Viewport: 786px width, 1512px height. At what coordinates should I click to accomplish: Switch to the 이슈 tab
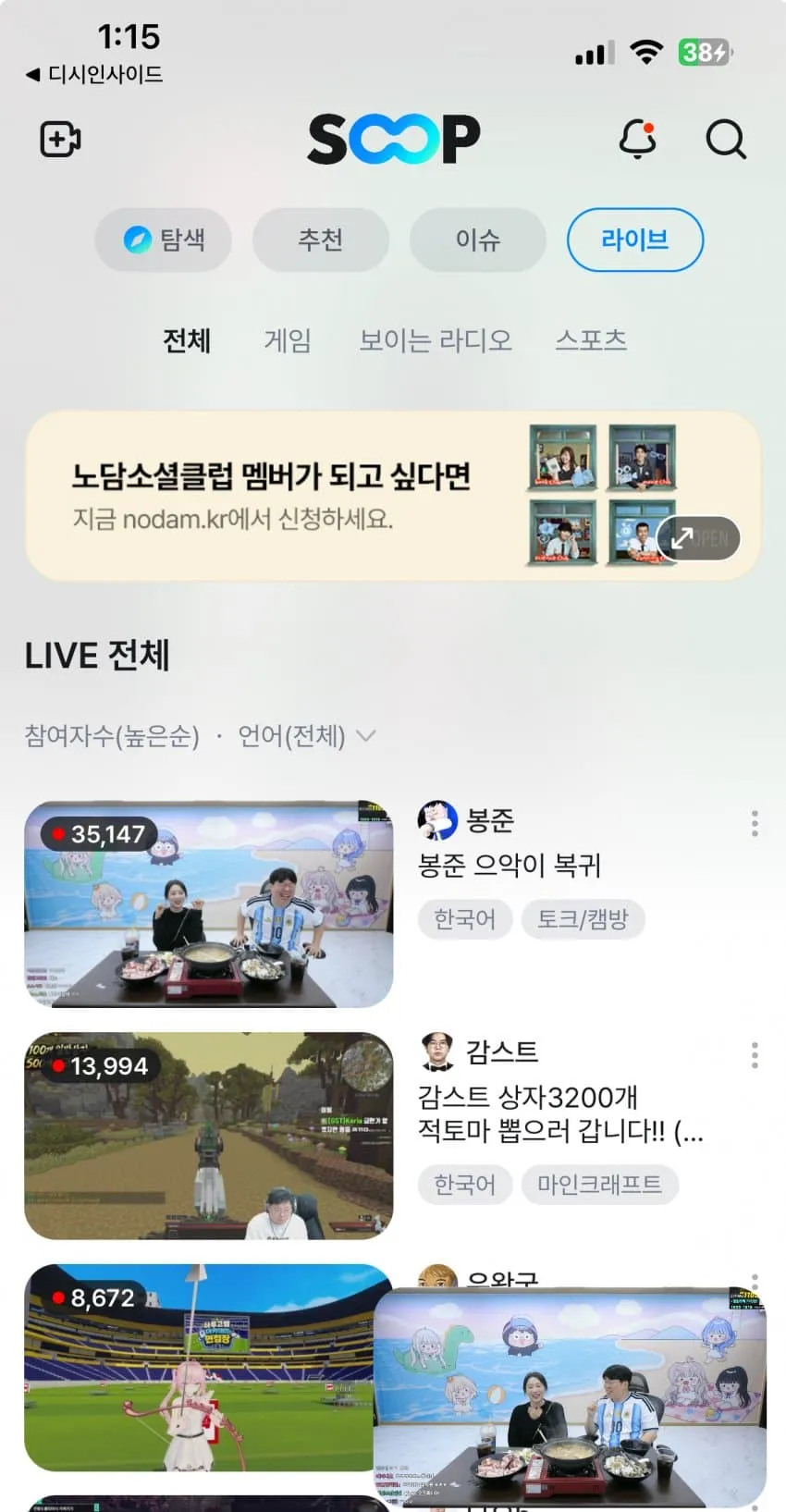click(477, 240)
